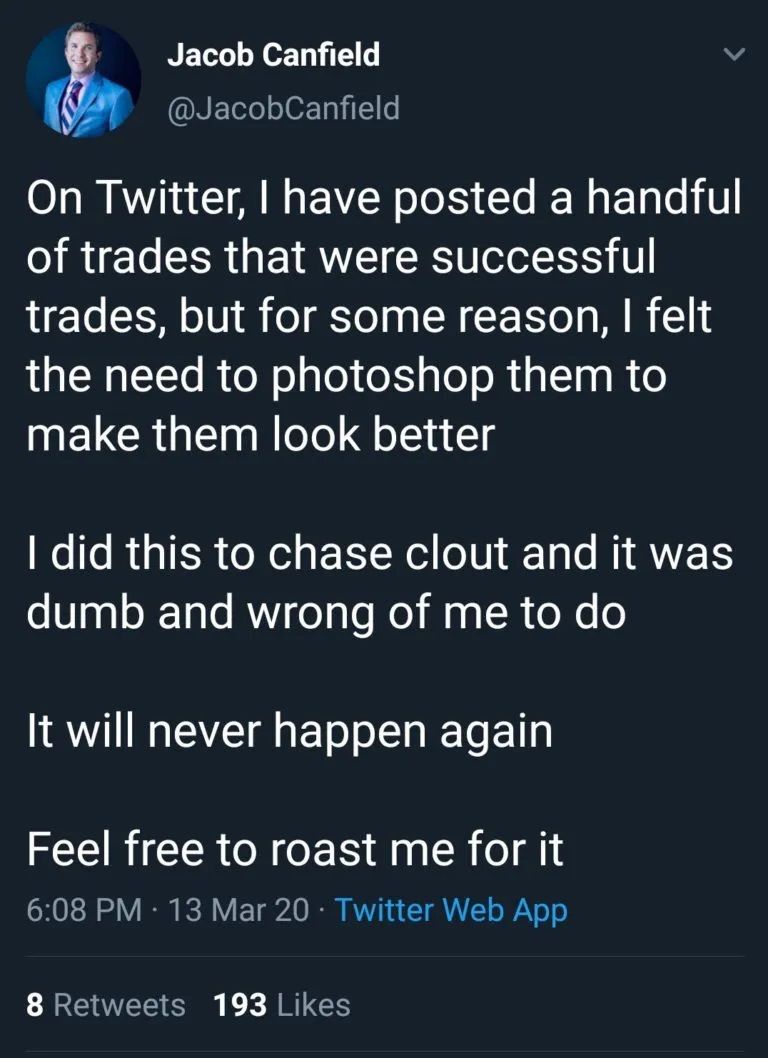View the 8 Retweets list
Image resolution: width=768 pixels, height=1058 pixels.
point(106,1004)
